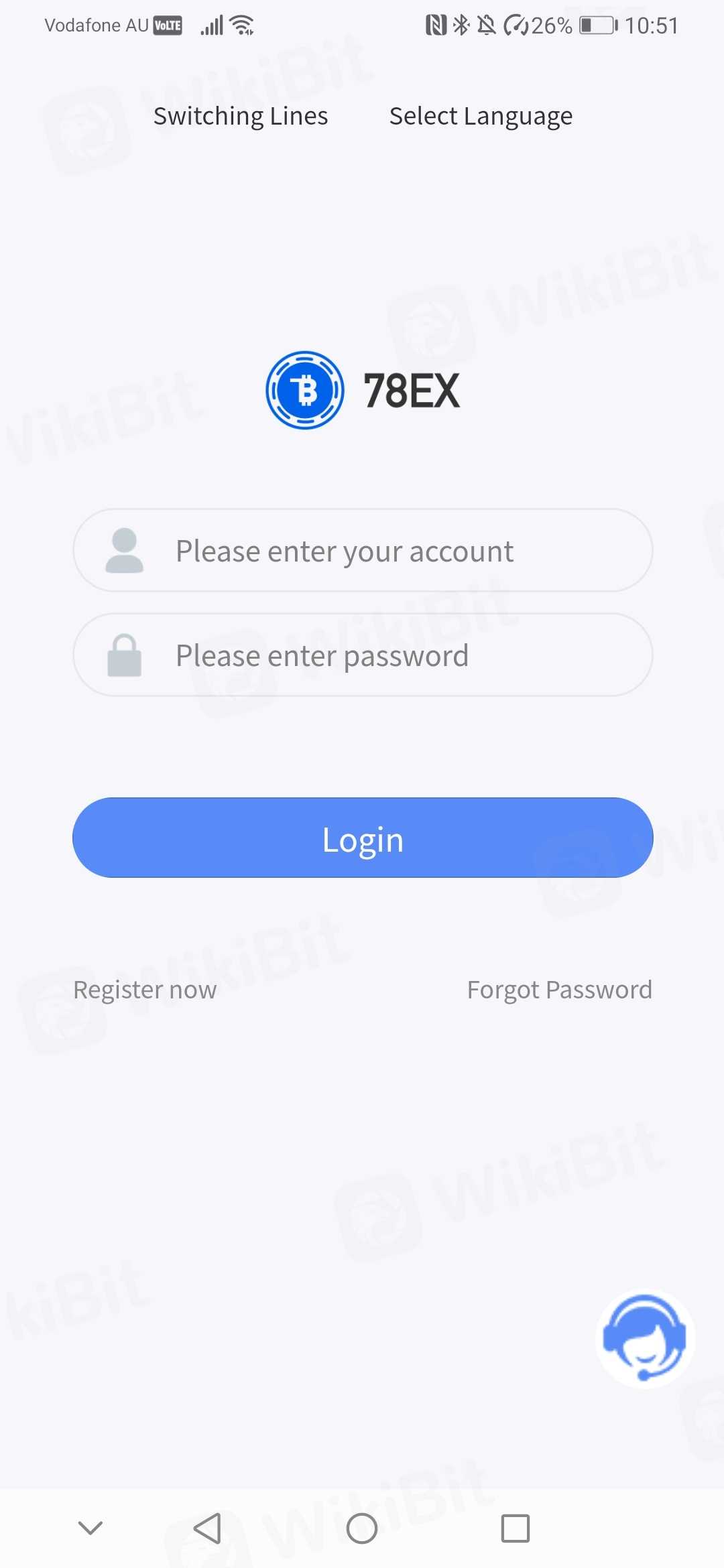Go back using system back button
Screen dimensions: 724x1568
(x=207, y=1528)
